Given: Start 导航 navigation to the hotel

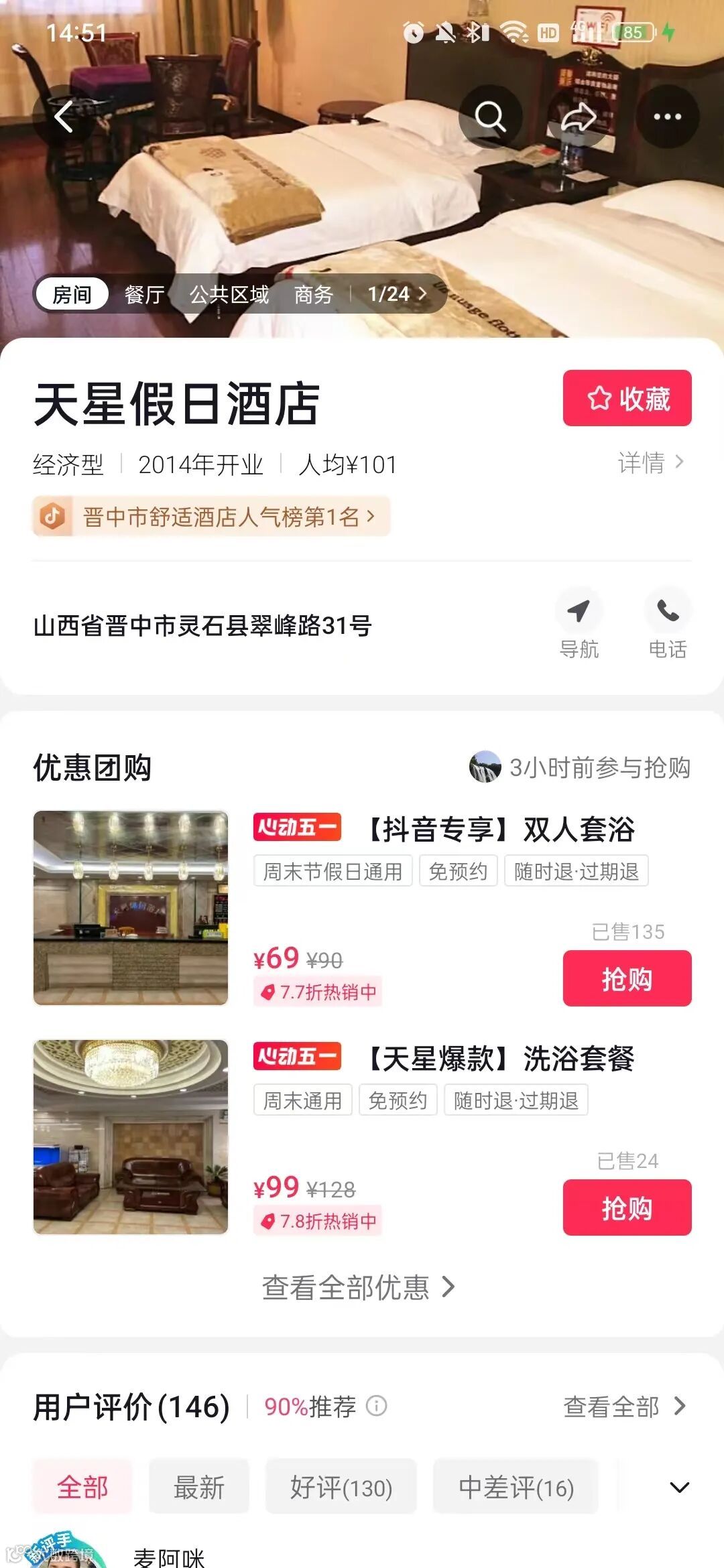Looking at the screenshot, I should tap(579, 623).
